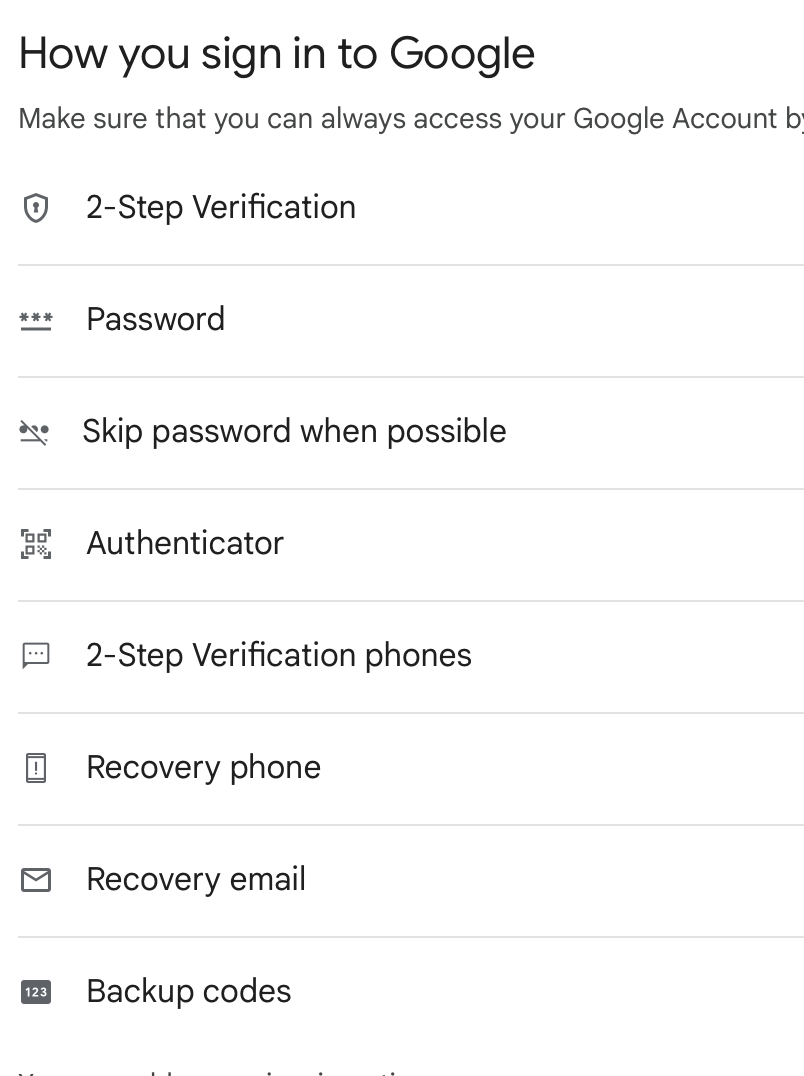804x1076 pixels.
Task: Click the Backup codes 123 icon
Action: [36, 991]
